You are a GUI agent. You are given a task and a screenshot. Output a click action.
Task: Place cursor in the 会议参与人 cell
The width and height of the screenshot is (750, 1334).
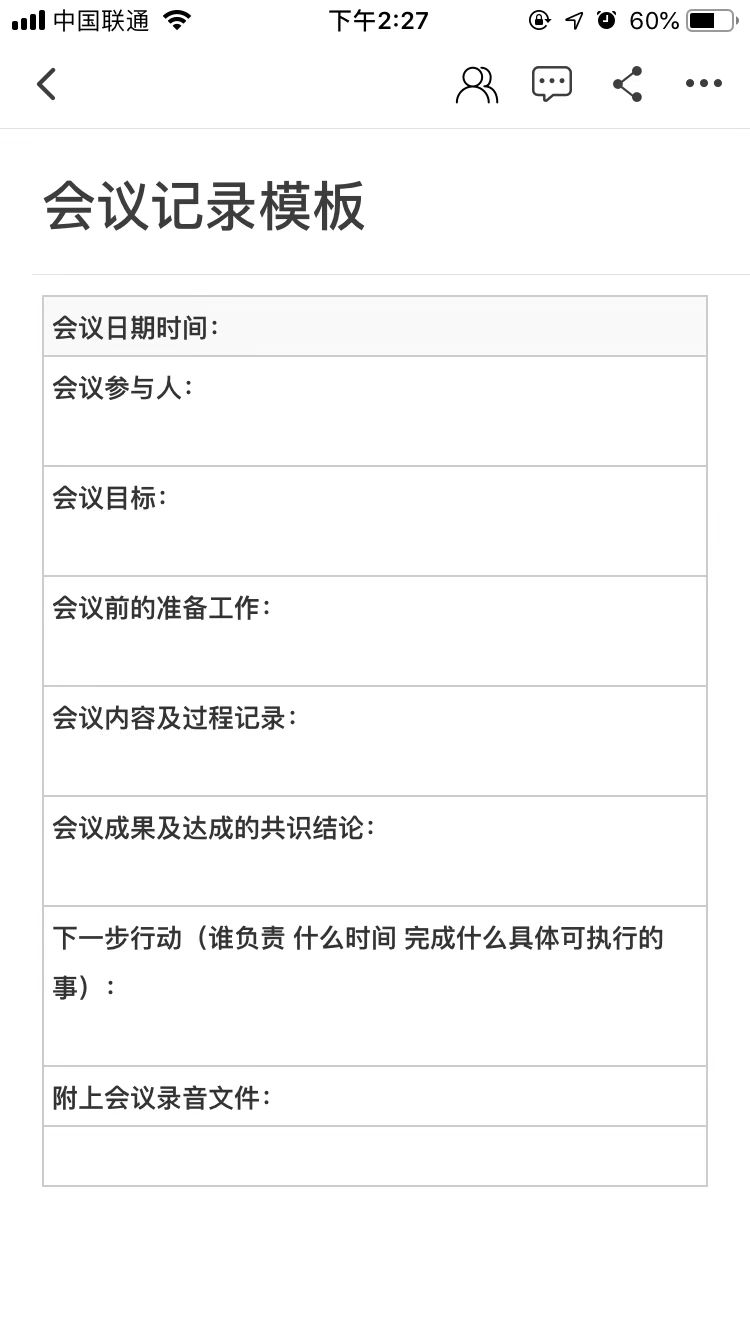click(x=375, y=411)
